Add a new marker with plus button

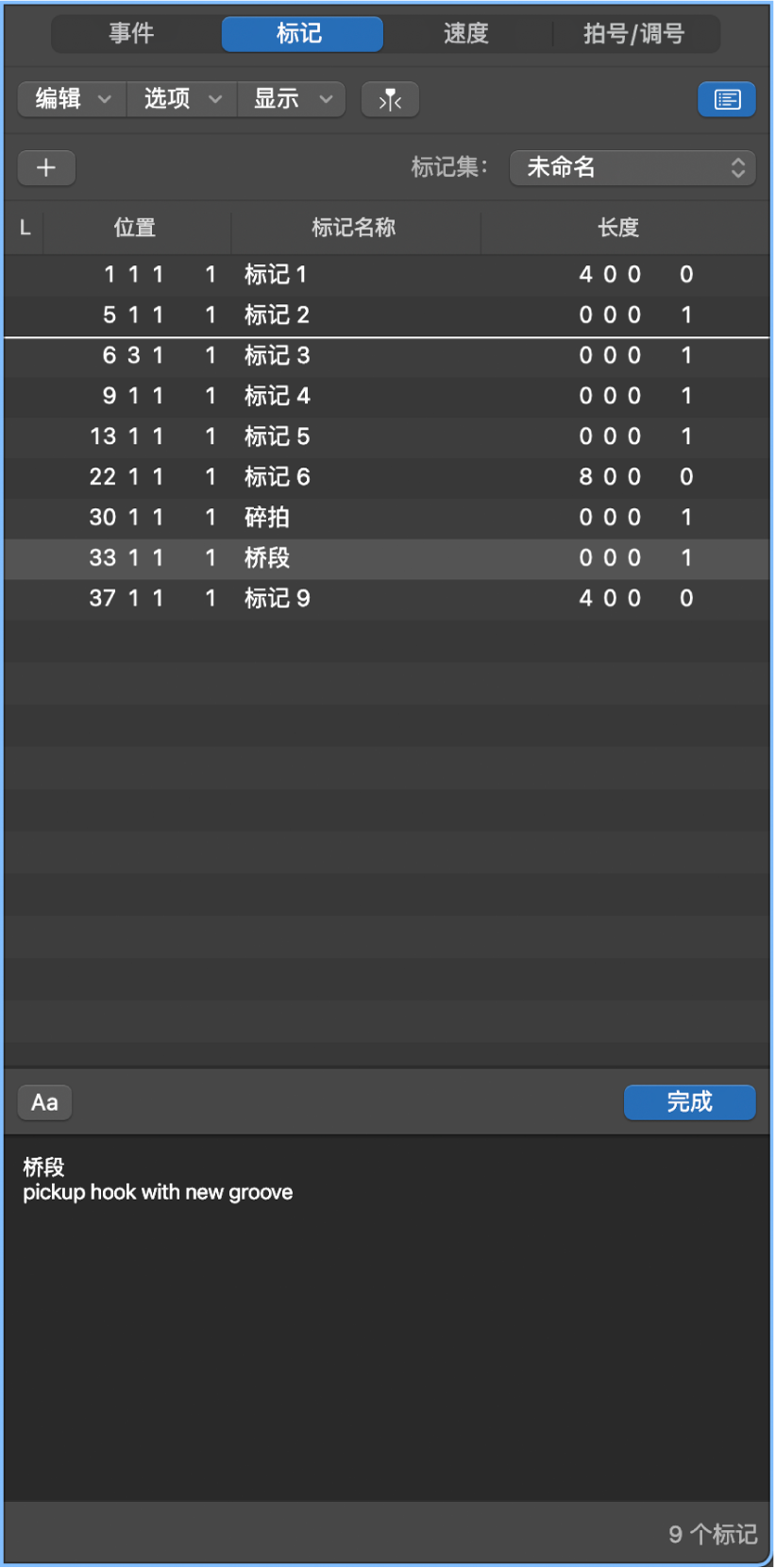pyautogui.click(x=46, y=168)
